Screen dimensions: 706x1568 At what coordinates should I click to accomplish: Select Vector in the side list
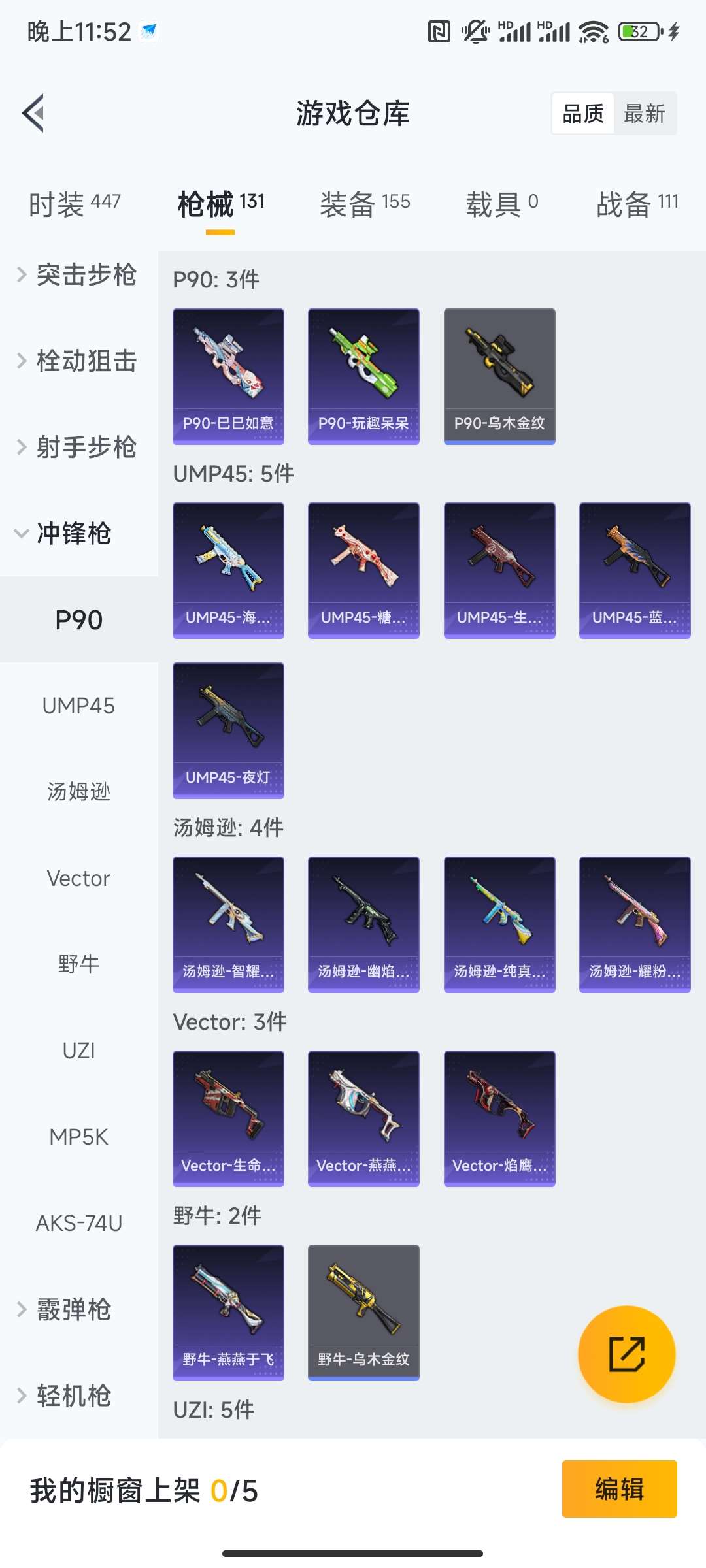[78, 878]
